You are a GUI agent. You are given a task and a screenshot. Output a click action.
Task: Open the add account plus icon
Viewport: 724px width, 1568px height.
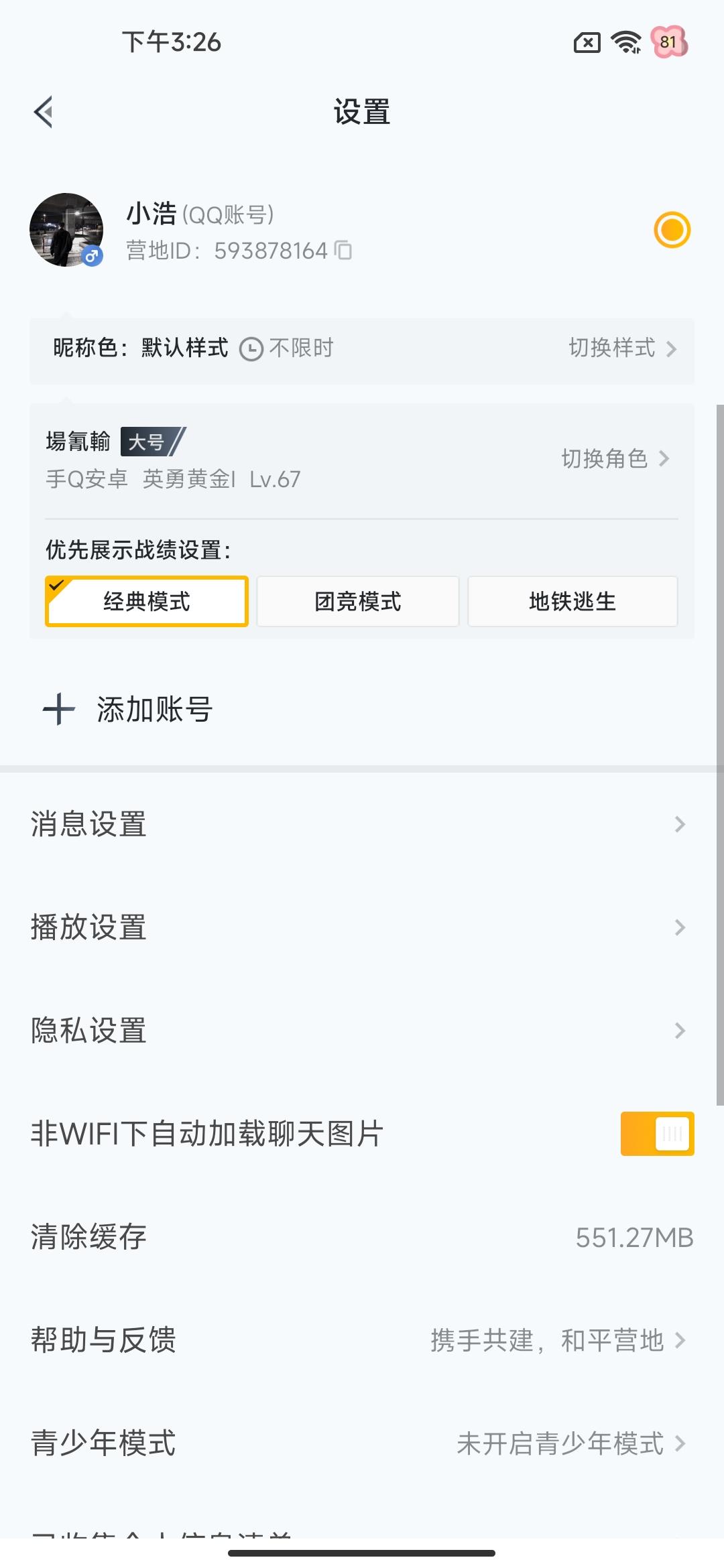point(59,710)
